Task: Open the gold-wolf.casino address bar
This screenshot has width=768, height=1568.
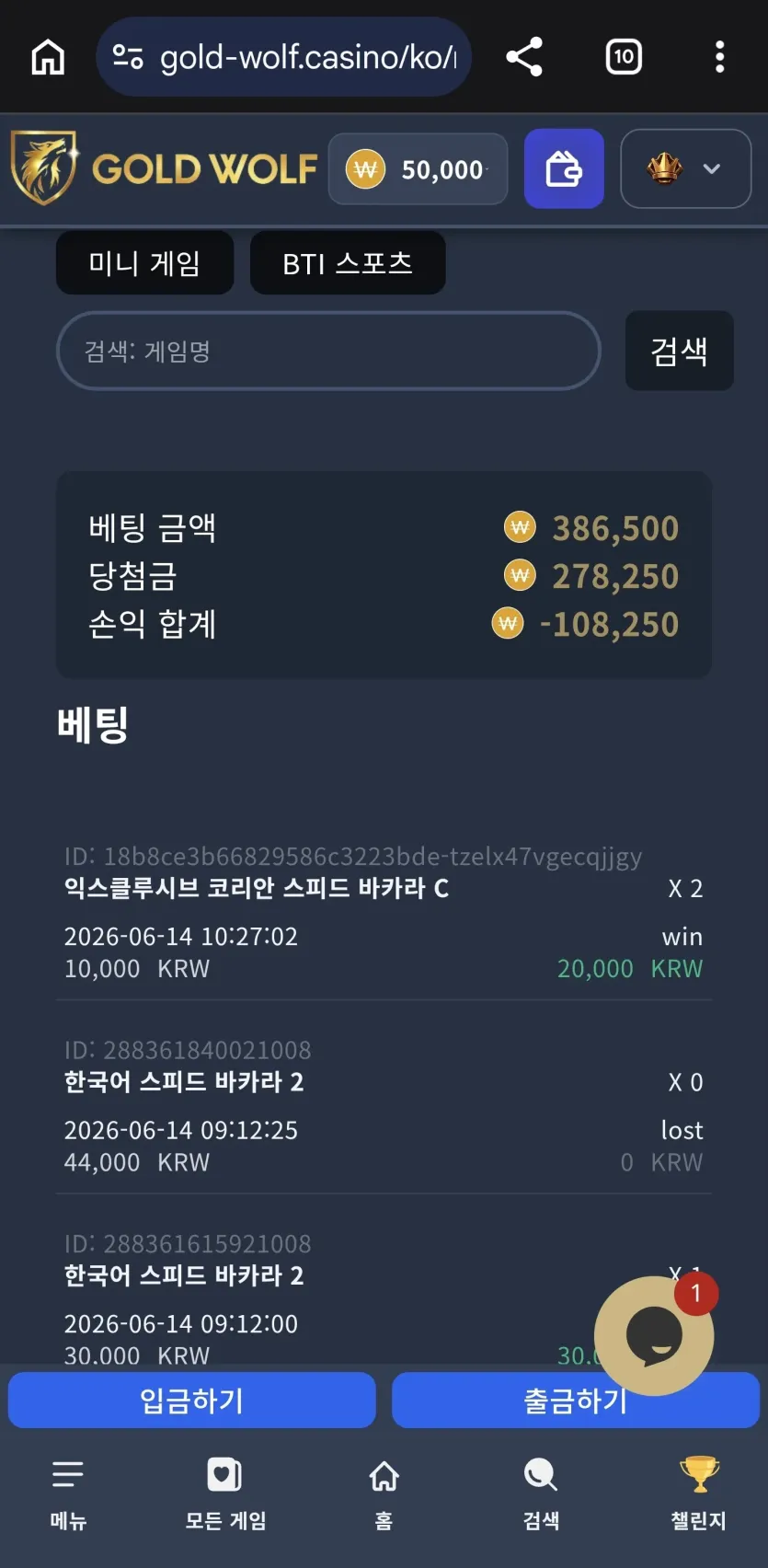Action: click(283, 57)
